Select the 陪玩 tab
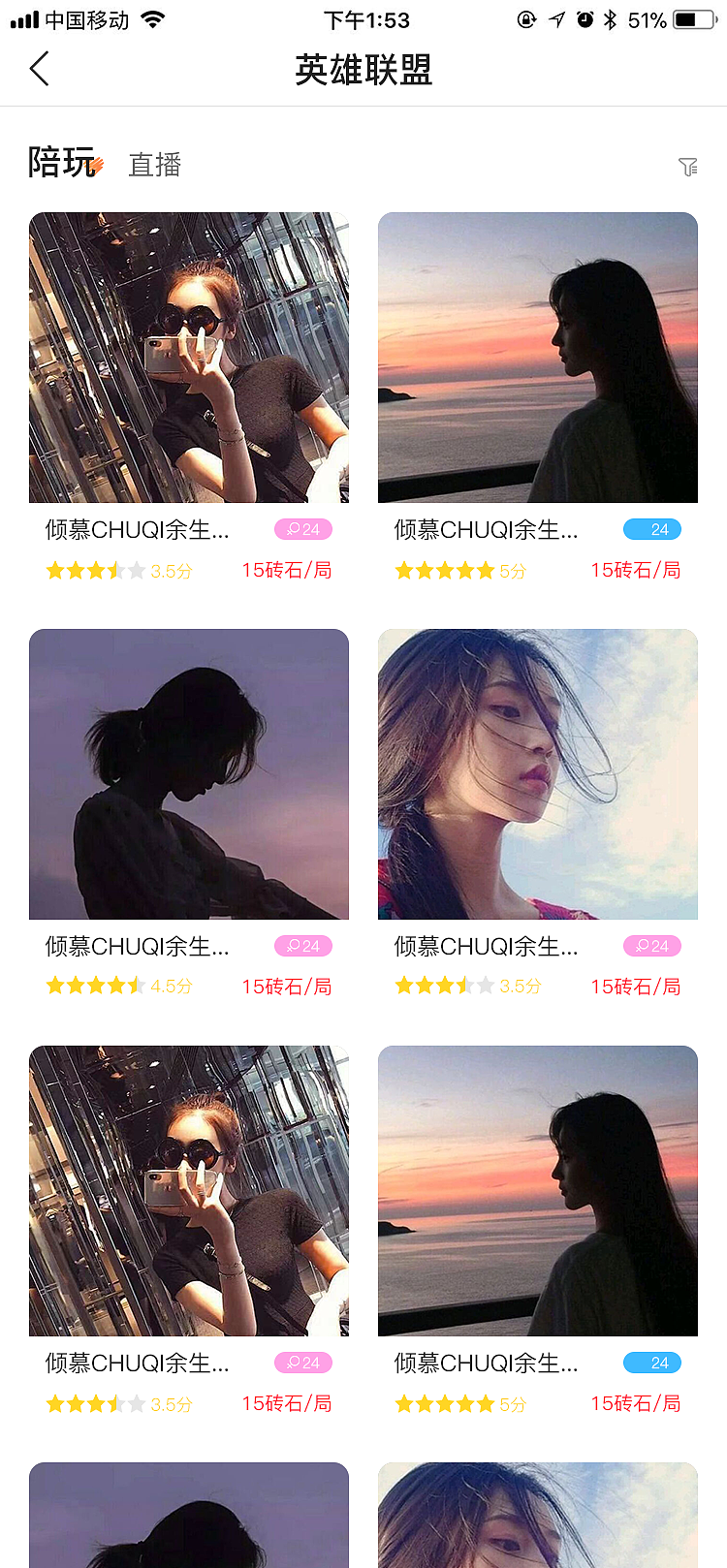727x1568 pixels. tap(56, 163)
